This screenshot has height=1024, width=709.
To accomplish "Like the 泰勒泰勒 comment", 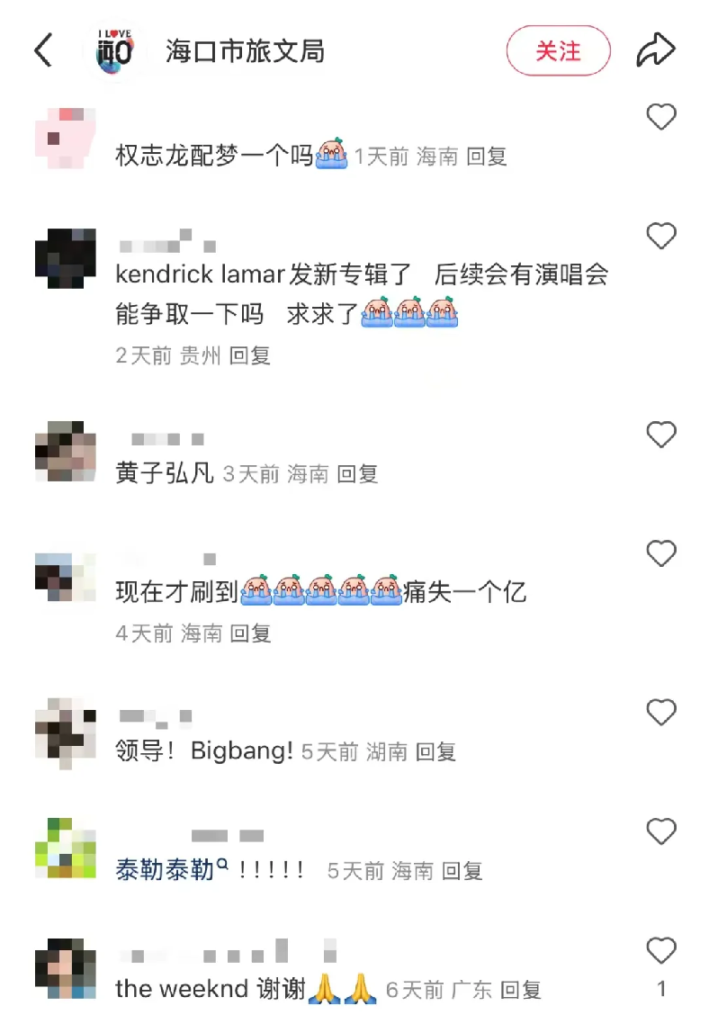I will tap(661, 831).
